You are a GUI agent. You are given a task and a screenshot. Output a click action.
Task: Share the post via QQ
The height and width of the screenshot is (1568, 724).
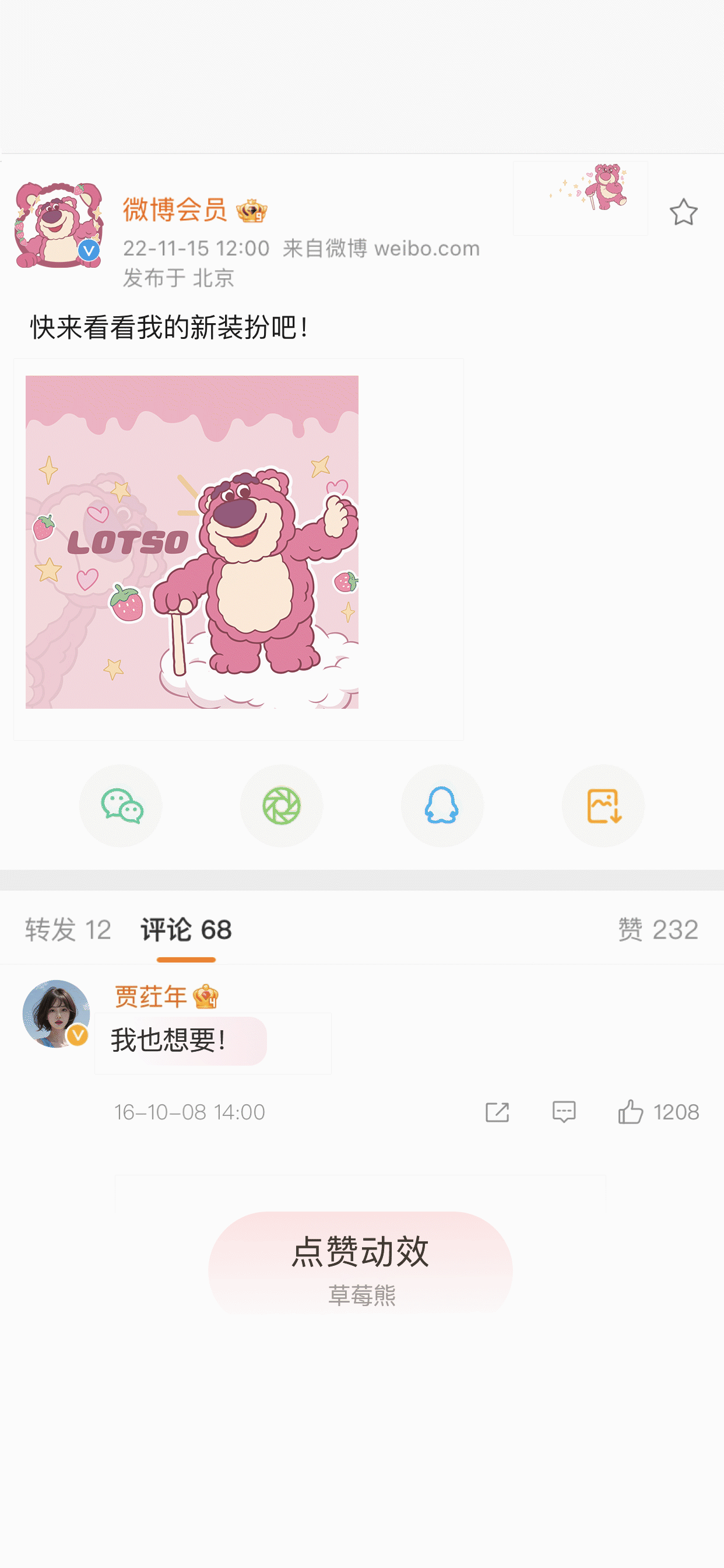[x=442, y=806]
